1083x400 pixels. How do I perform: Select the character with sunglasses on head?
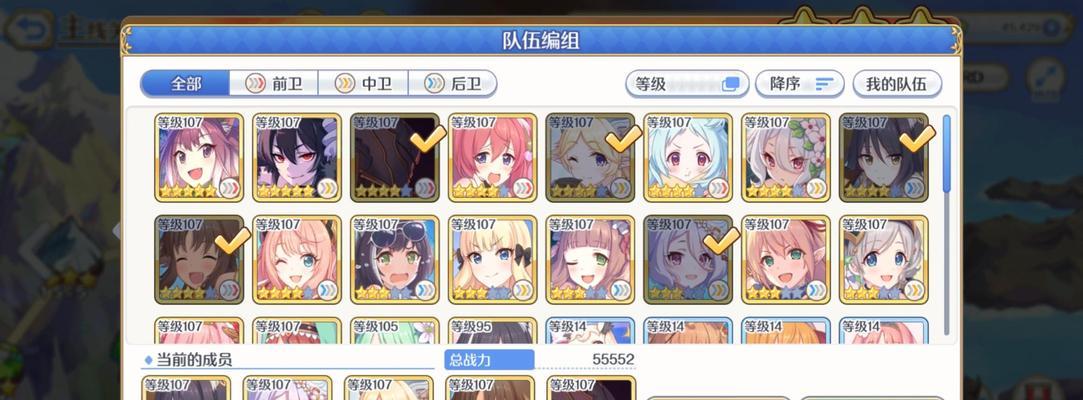click(x=395, y=260)
